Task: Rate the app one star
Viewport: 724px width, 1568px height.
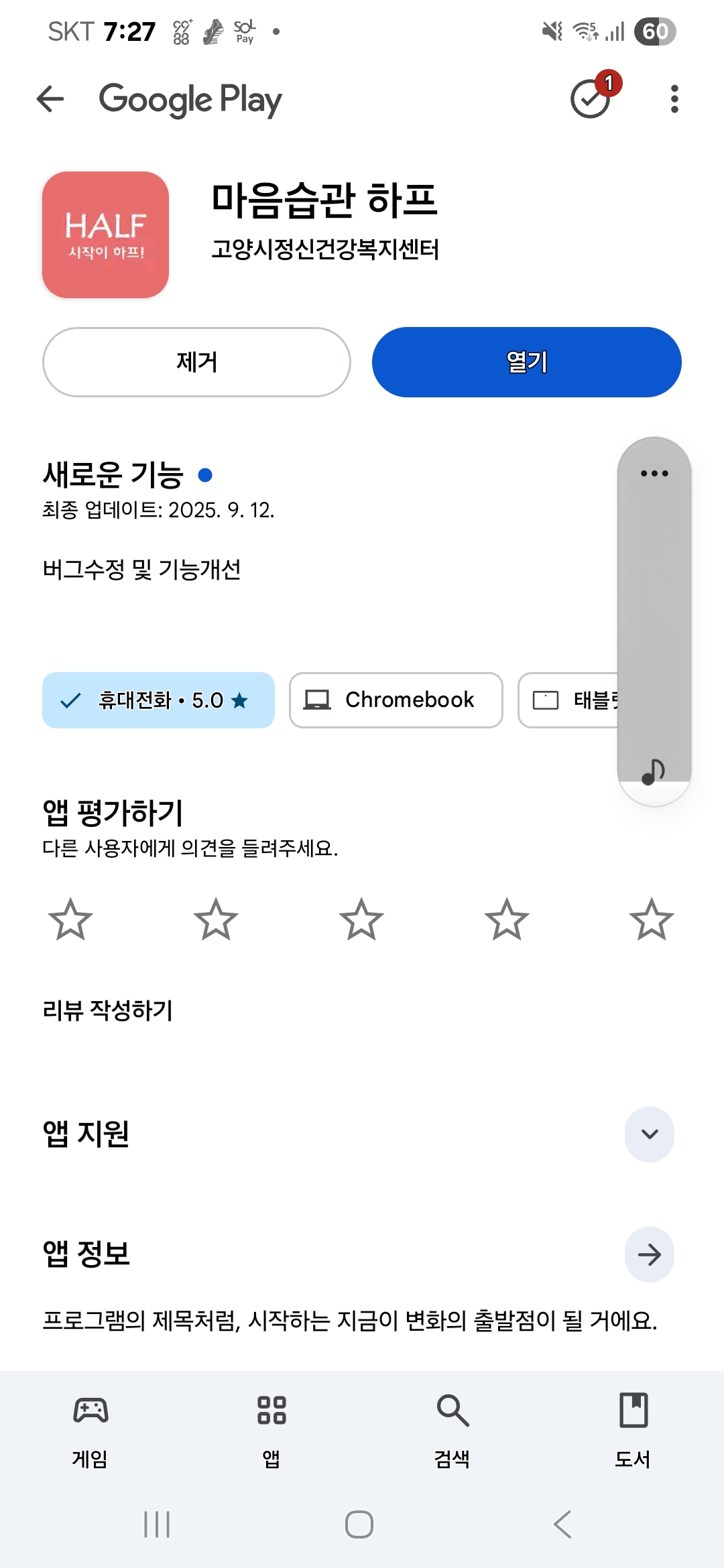Action: 70,919
